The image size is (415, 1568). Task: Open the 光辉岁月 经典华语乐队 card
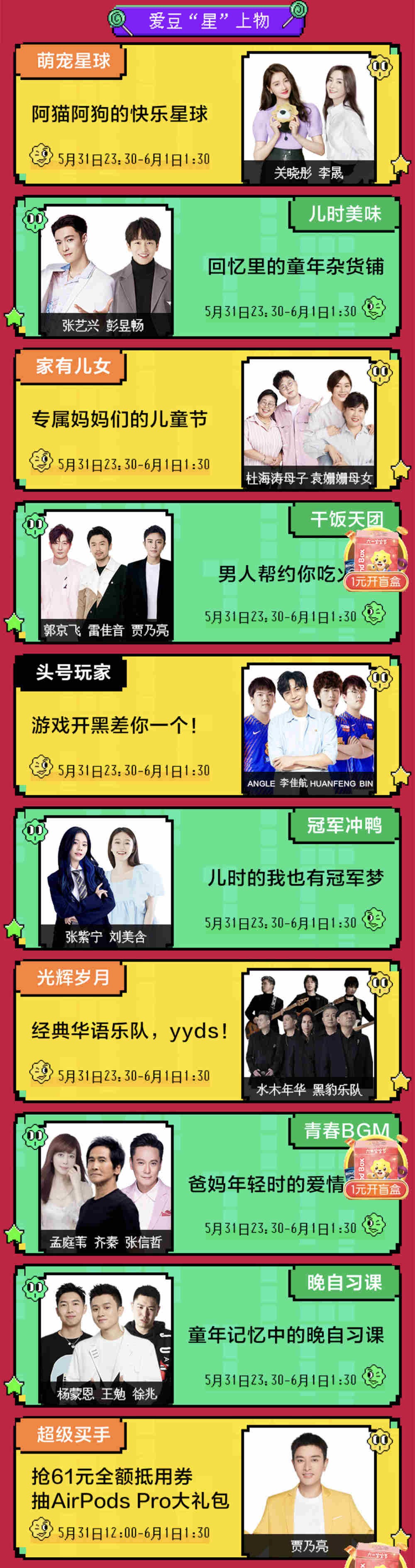pos(207,1031)
